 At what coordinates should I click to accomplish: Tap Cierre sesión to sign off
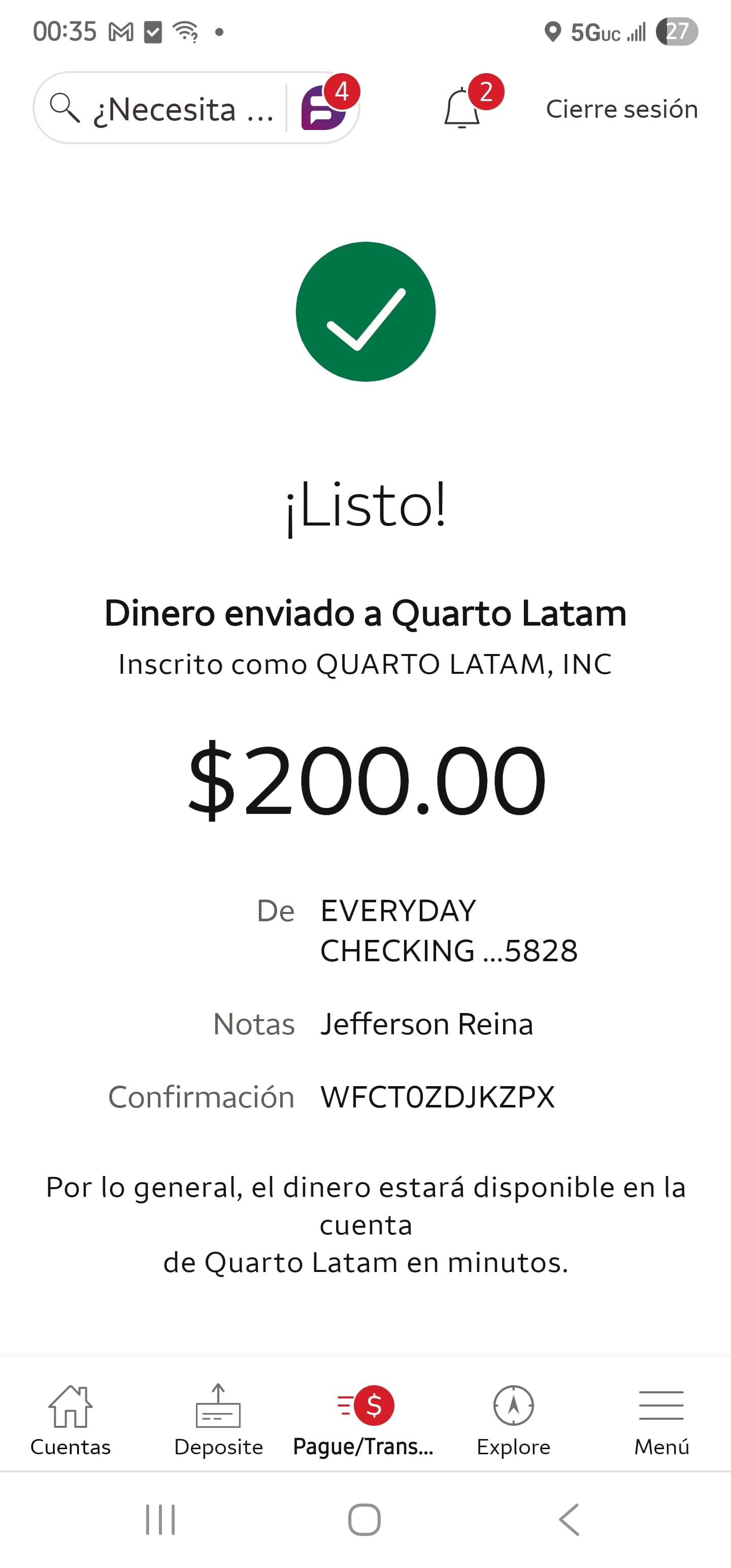click(x=621, y=109)
